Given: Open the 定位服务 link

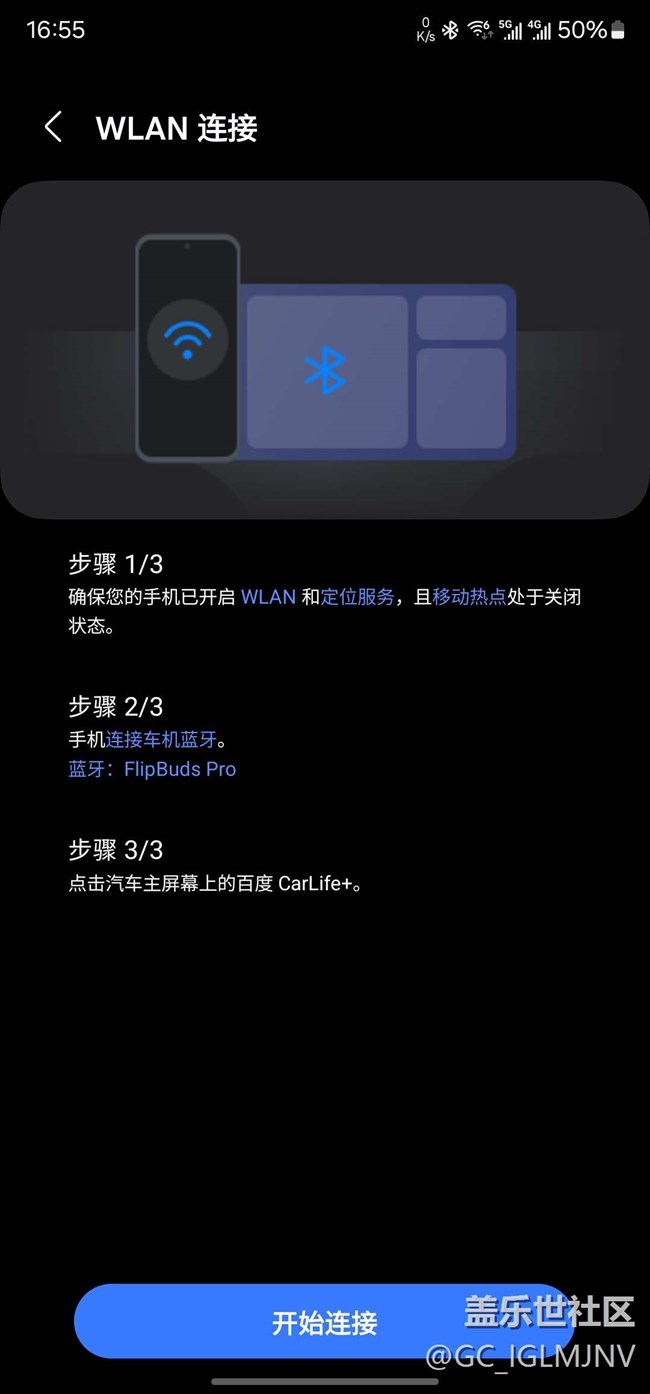Looking at the screenshot, I should click(x=358, y=597).
